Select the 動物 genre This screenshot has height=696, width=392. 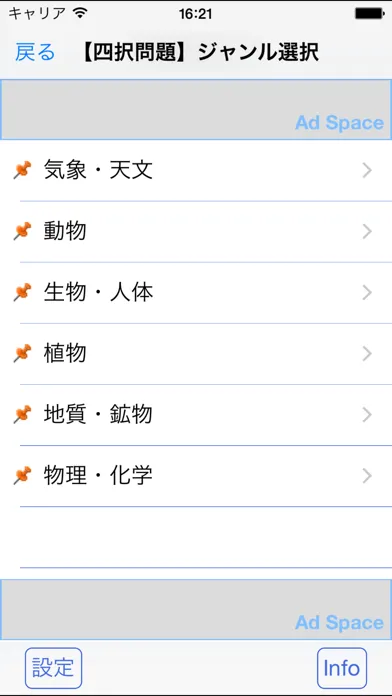click(196, 232)
